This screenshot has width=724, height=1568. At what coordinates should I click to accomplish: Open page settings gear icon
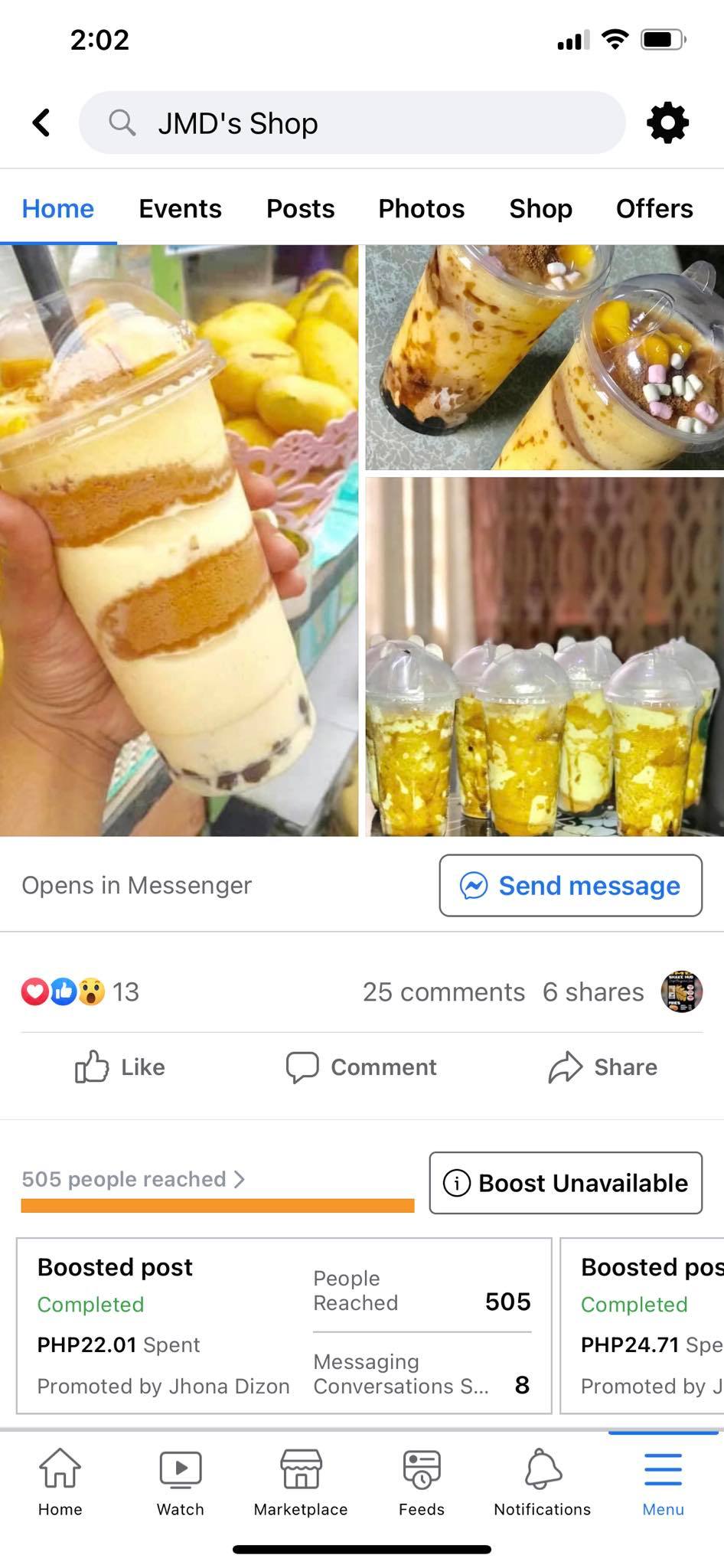[x=667, y=122]
